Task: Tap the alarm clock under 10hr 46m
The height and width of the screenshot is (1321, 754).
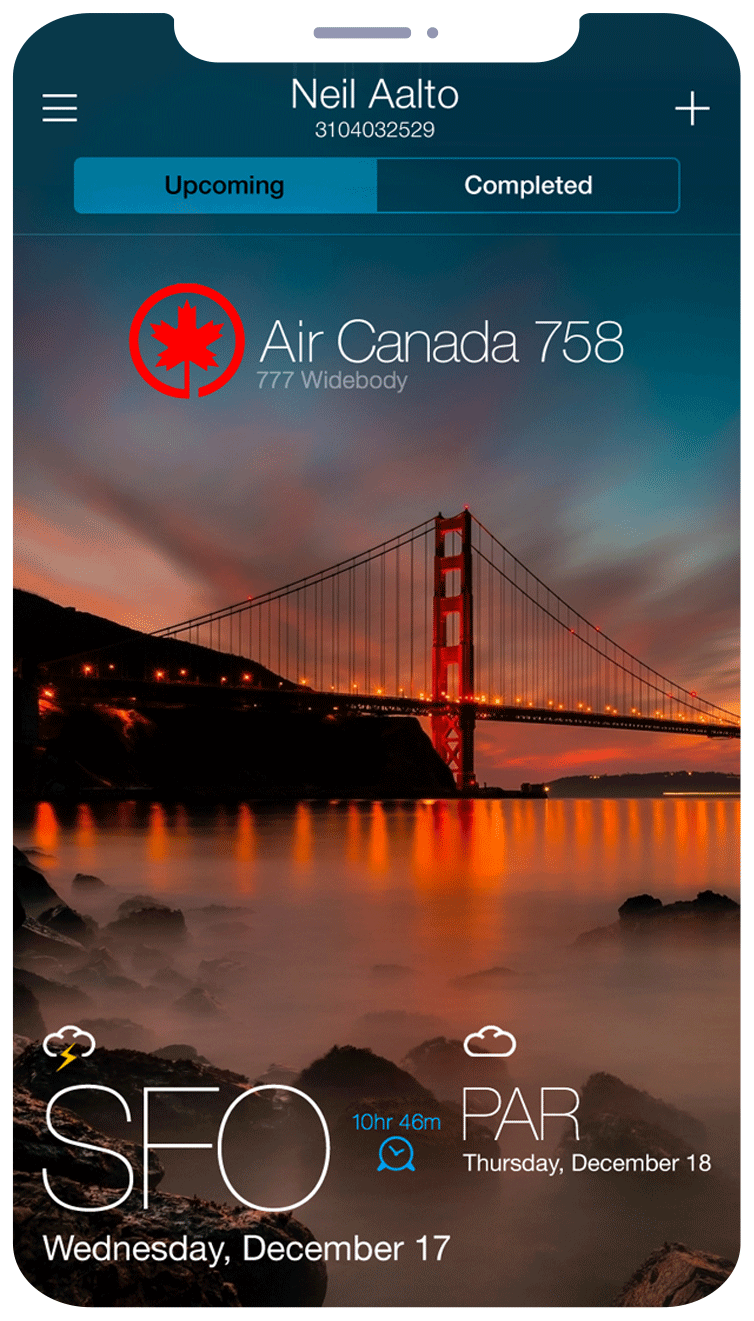Action: [x=396, y=1155]
